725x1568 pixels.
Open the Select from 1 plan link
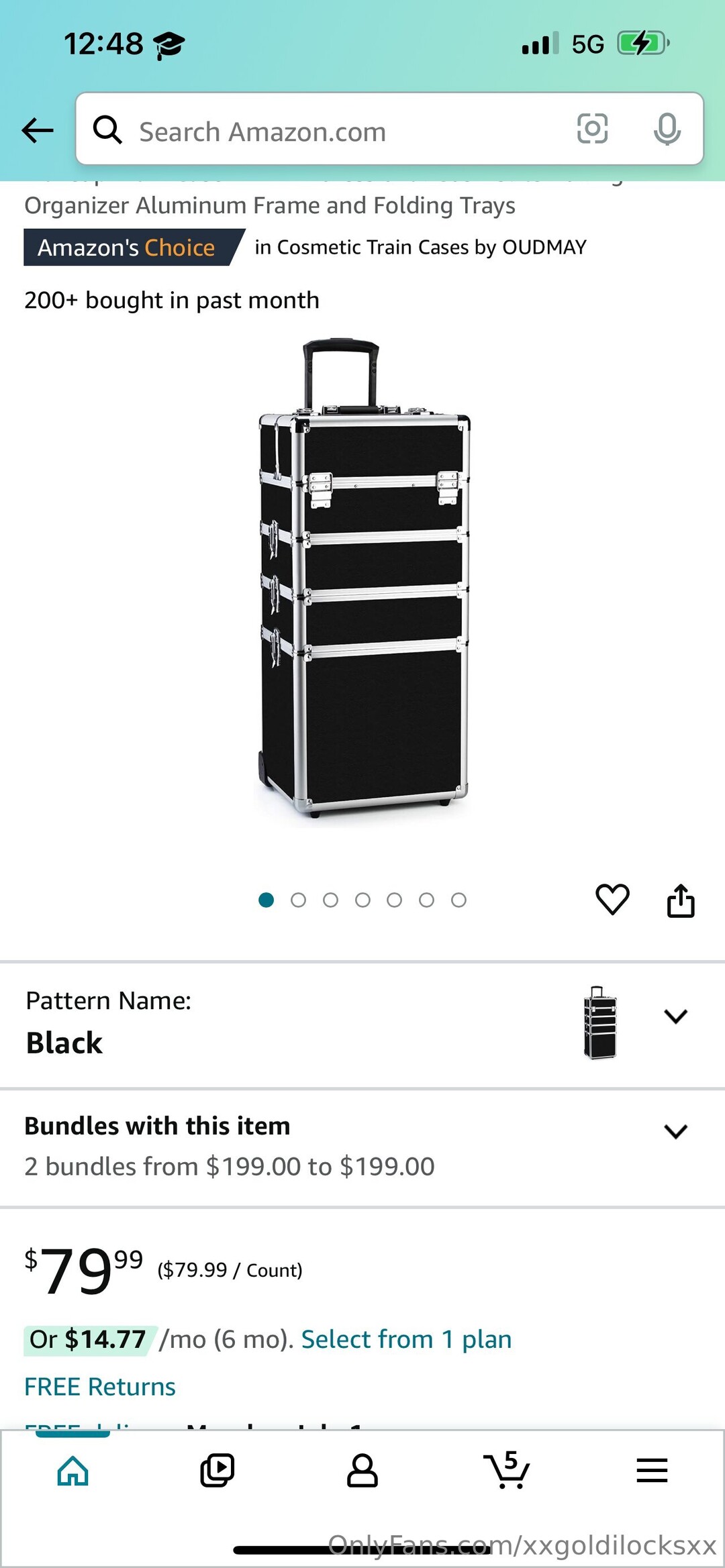pos(406,1339)
